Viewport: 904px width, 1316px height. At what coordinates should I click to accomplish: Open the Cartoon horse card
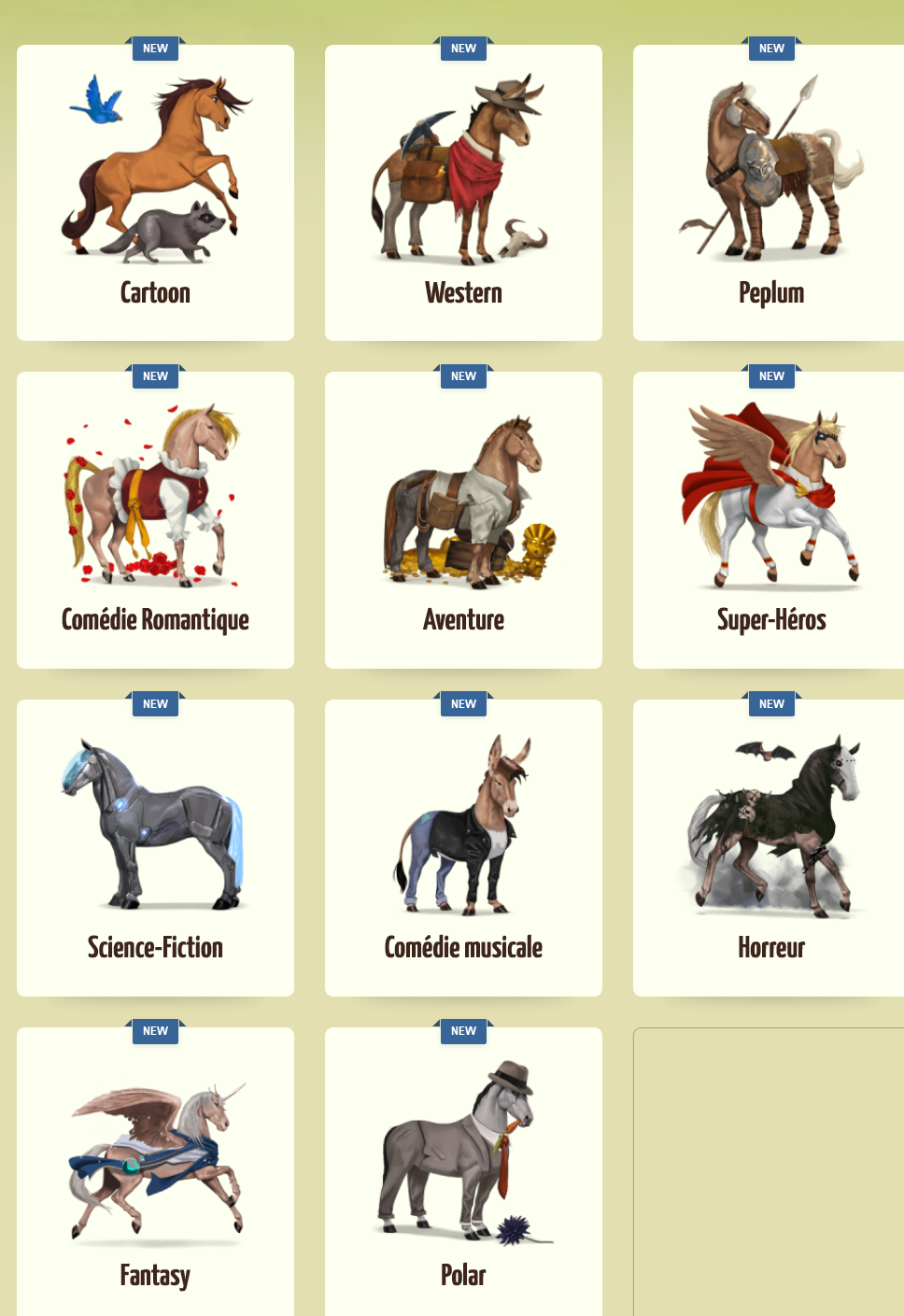[x=155, y=192]
